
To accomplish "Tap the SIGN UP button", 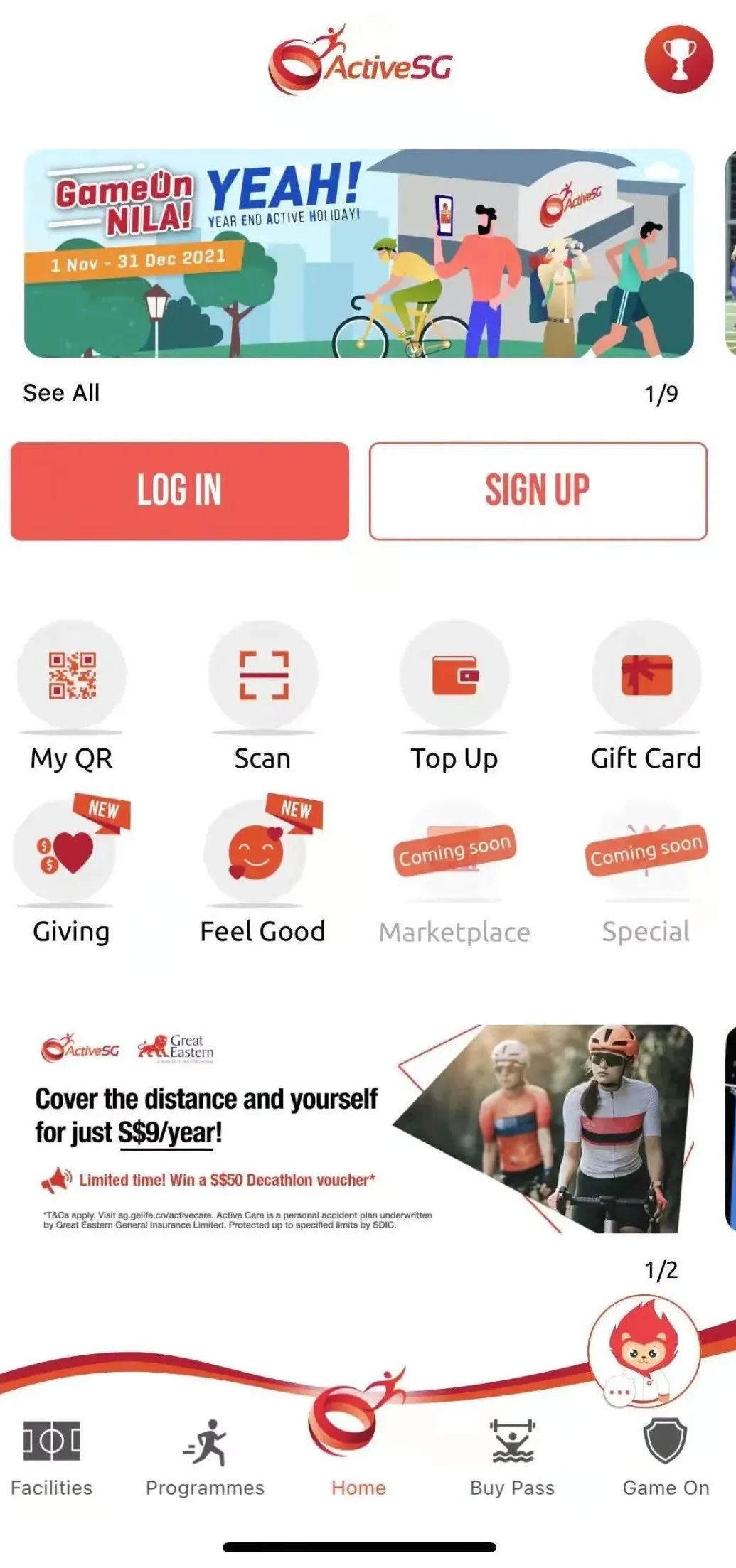I will 538,490.
